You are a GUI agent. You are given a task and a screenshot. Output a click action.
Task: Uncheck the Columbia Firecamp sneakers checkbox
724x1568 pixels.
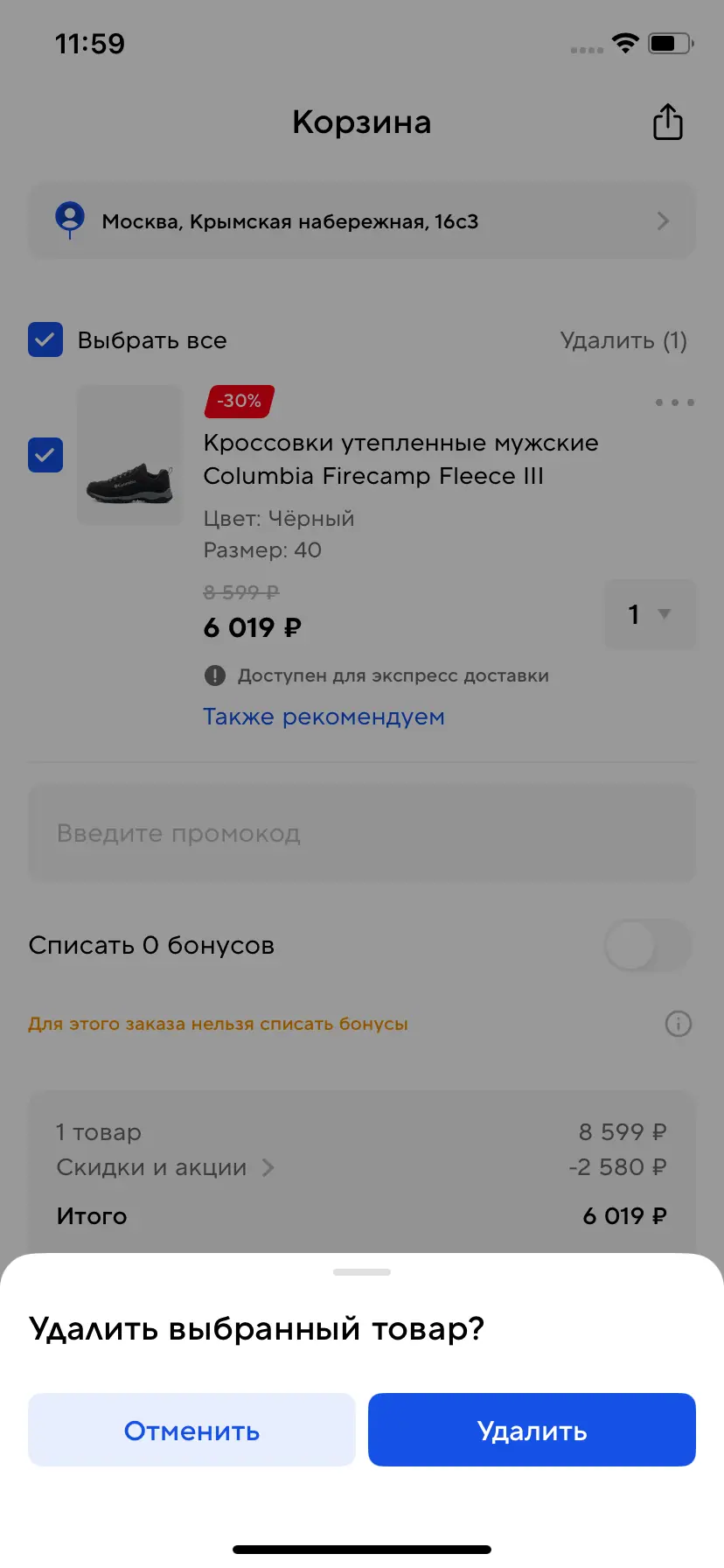pyautogui.click(x=45, y=455)
